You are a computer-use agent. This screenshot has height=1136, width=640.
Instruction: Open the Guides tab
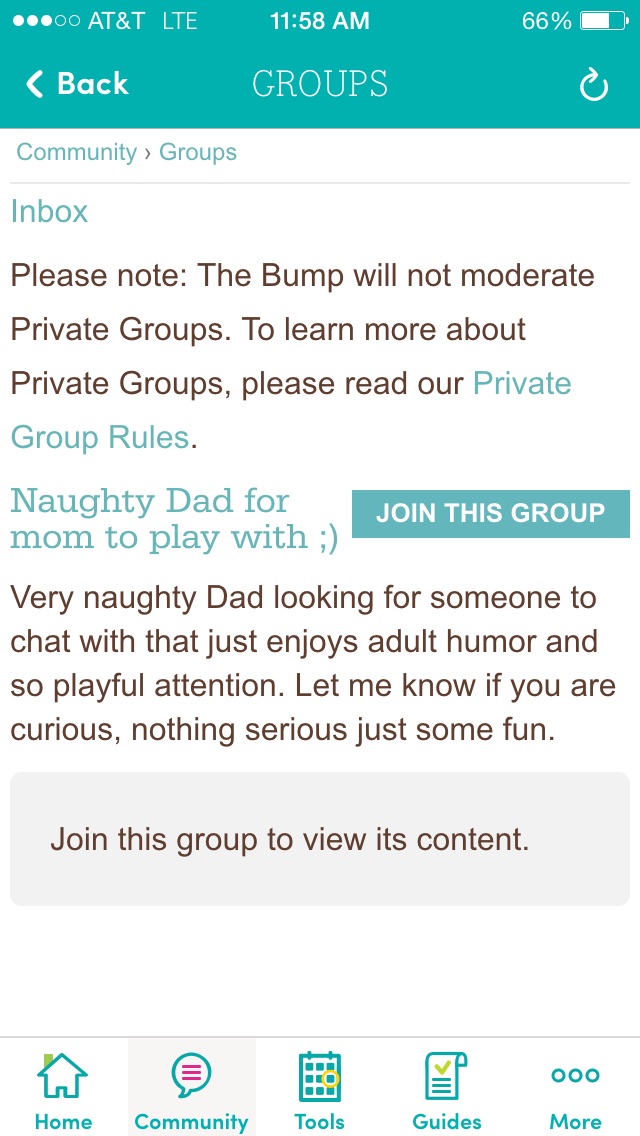coord(447,1088)
